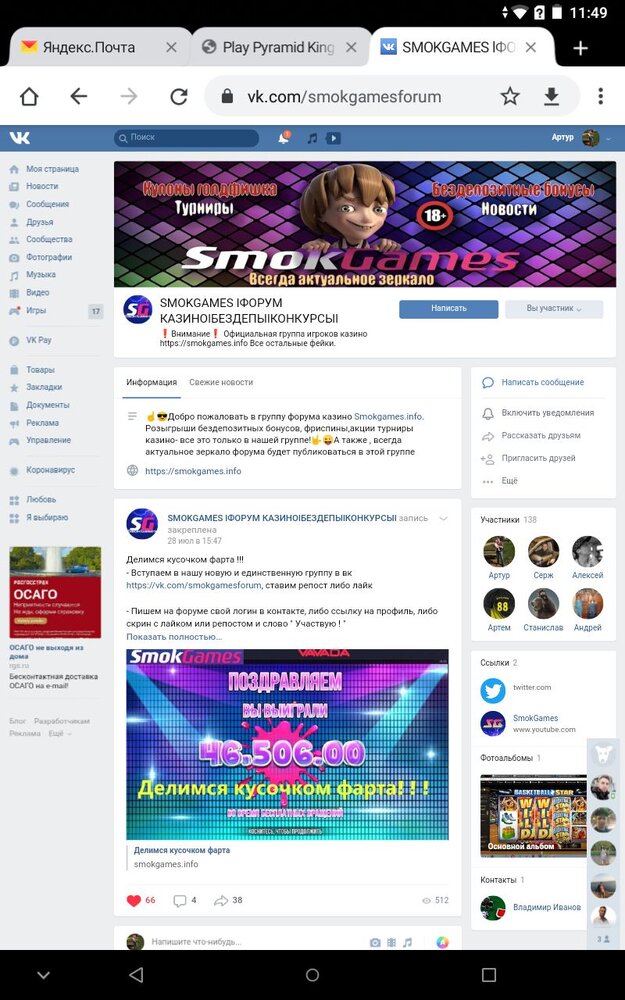Like the pinned post
This screenshot has width=625, height=1000.
click(141, 901)
